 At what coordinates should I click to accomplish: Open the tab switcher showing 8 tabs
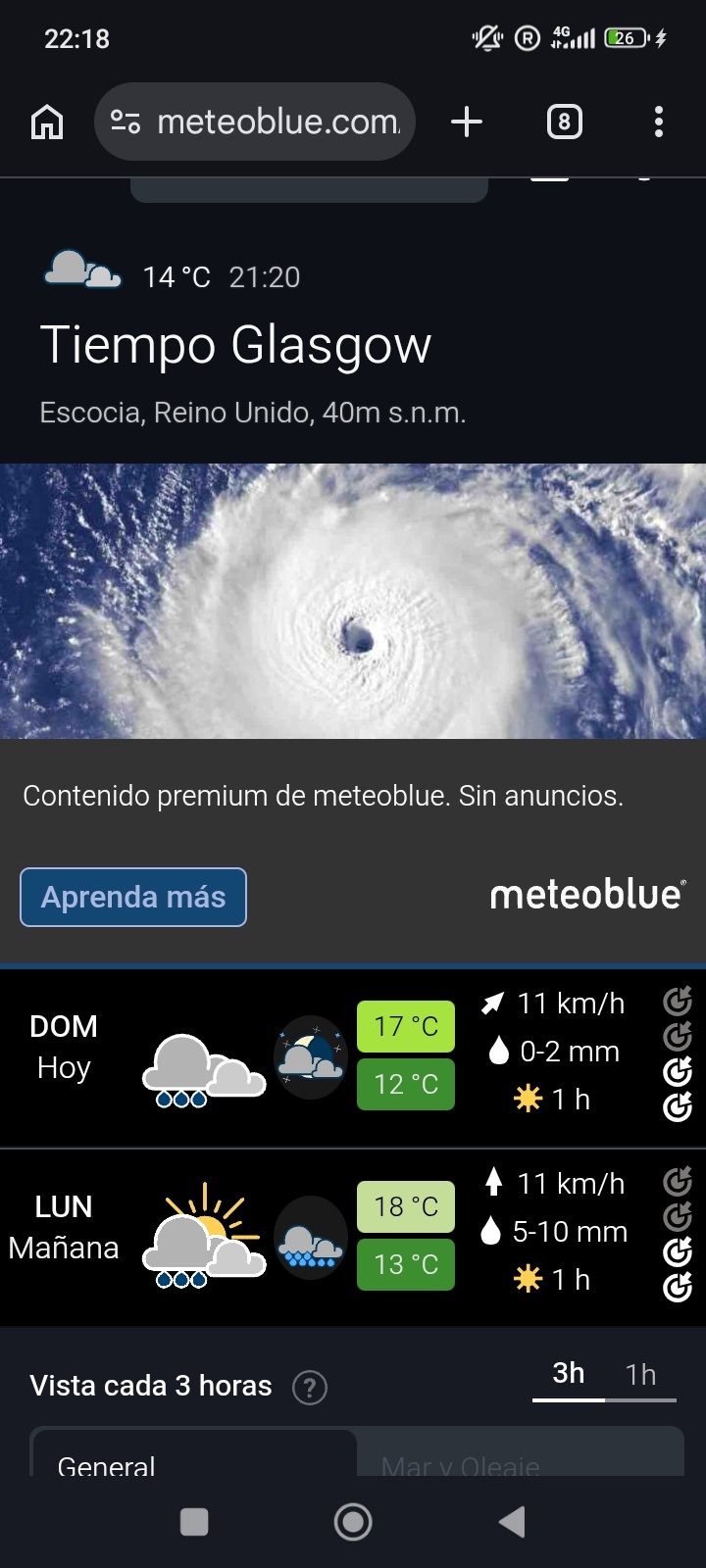click(564, 122)
